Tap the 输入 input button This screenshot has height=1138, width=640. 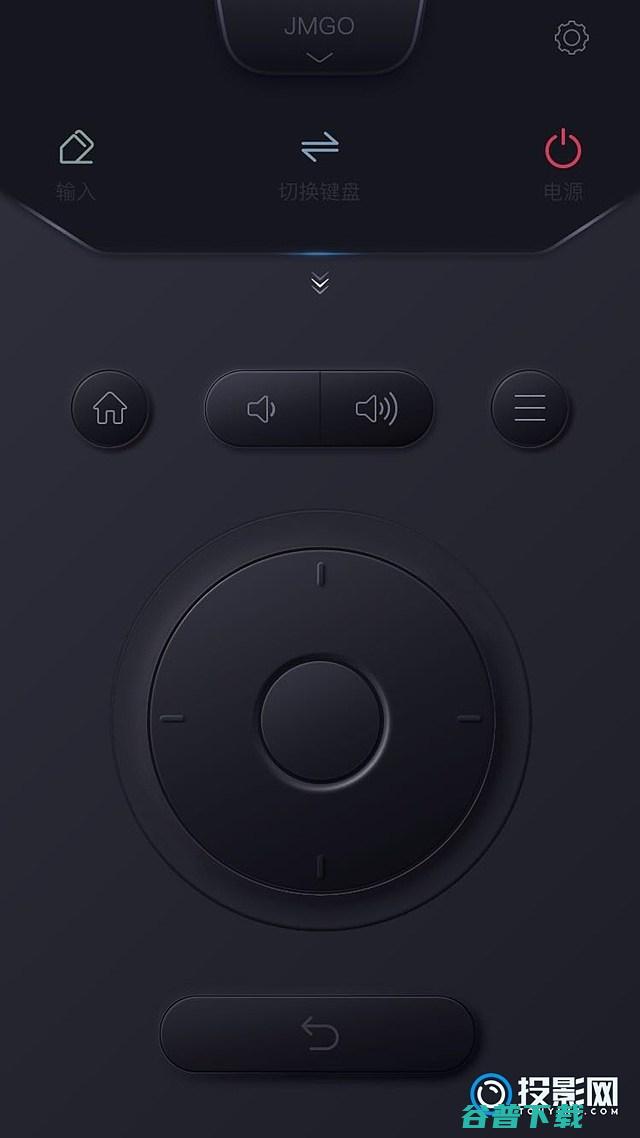click(76, 164)
